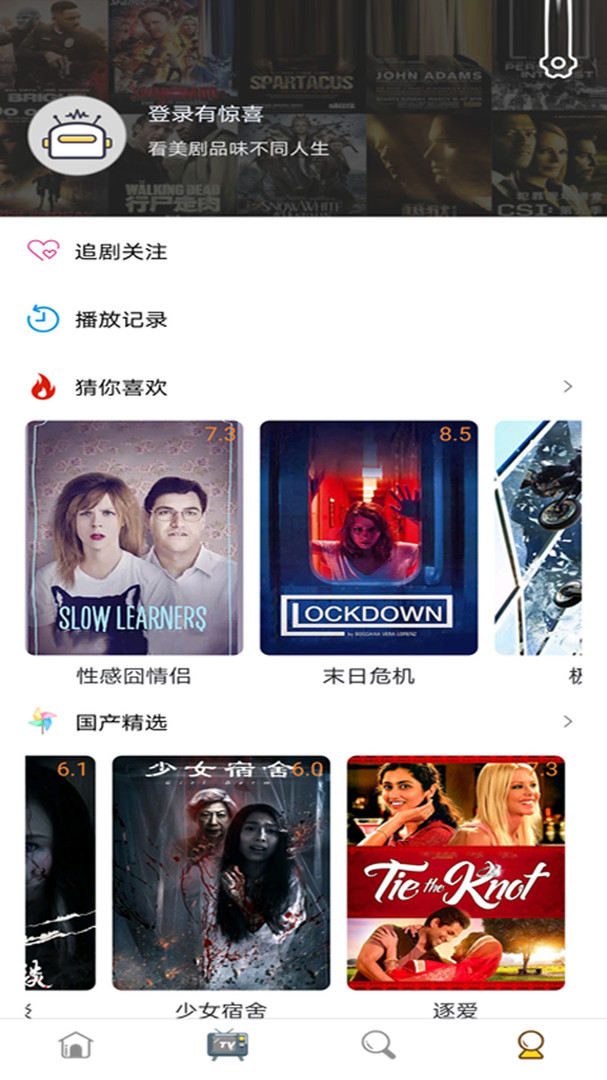Select the profile tab
The image size is (607, 1080).
click(x=531, y=1045)
